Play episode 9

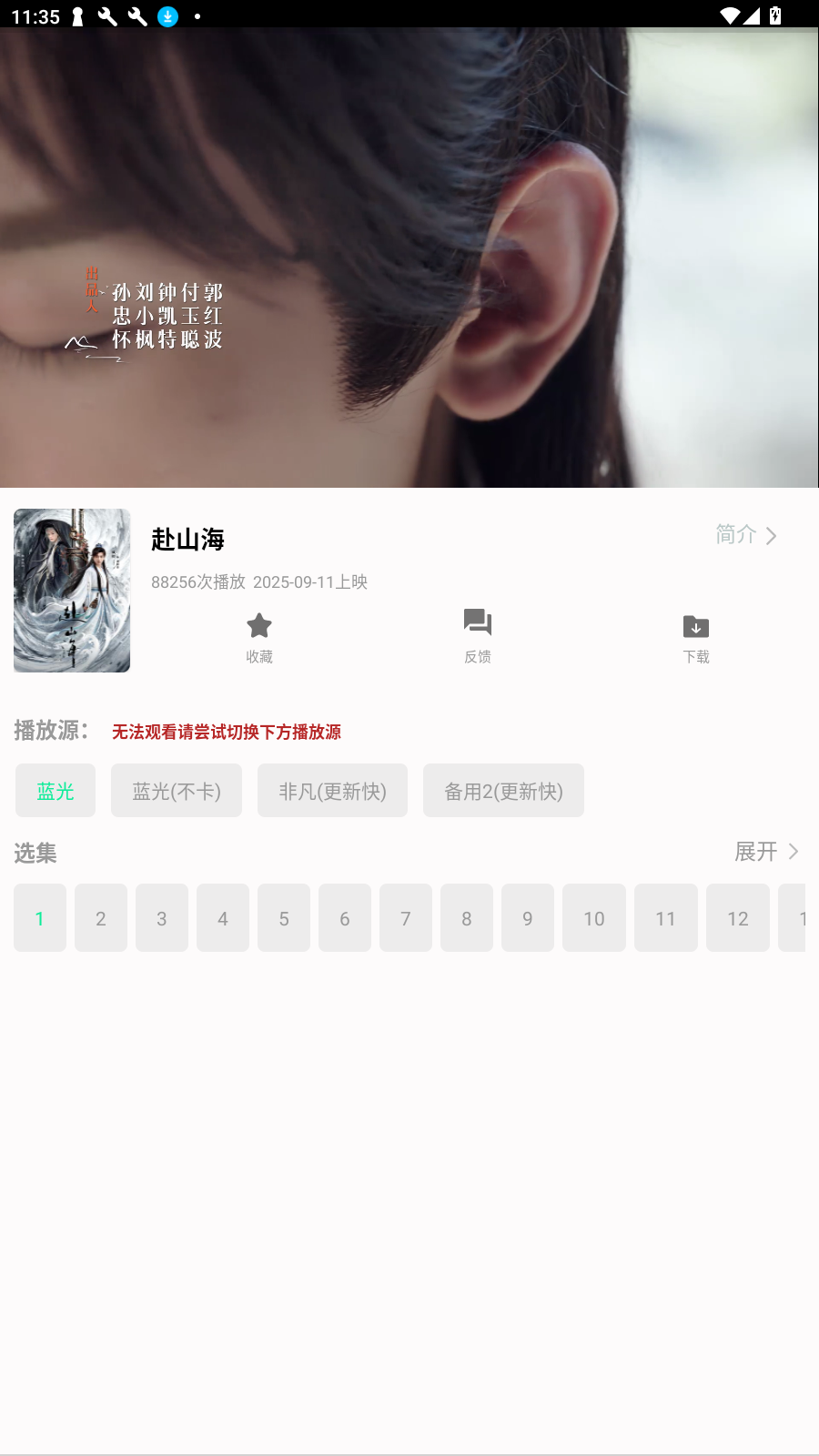(528, 918)
